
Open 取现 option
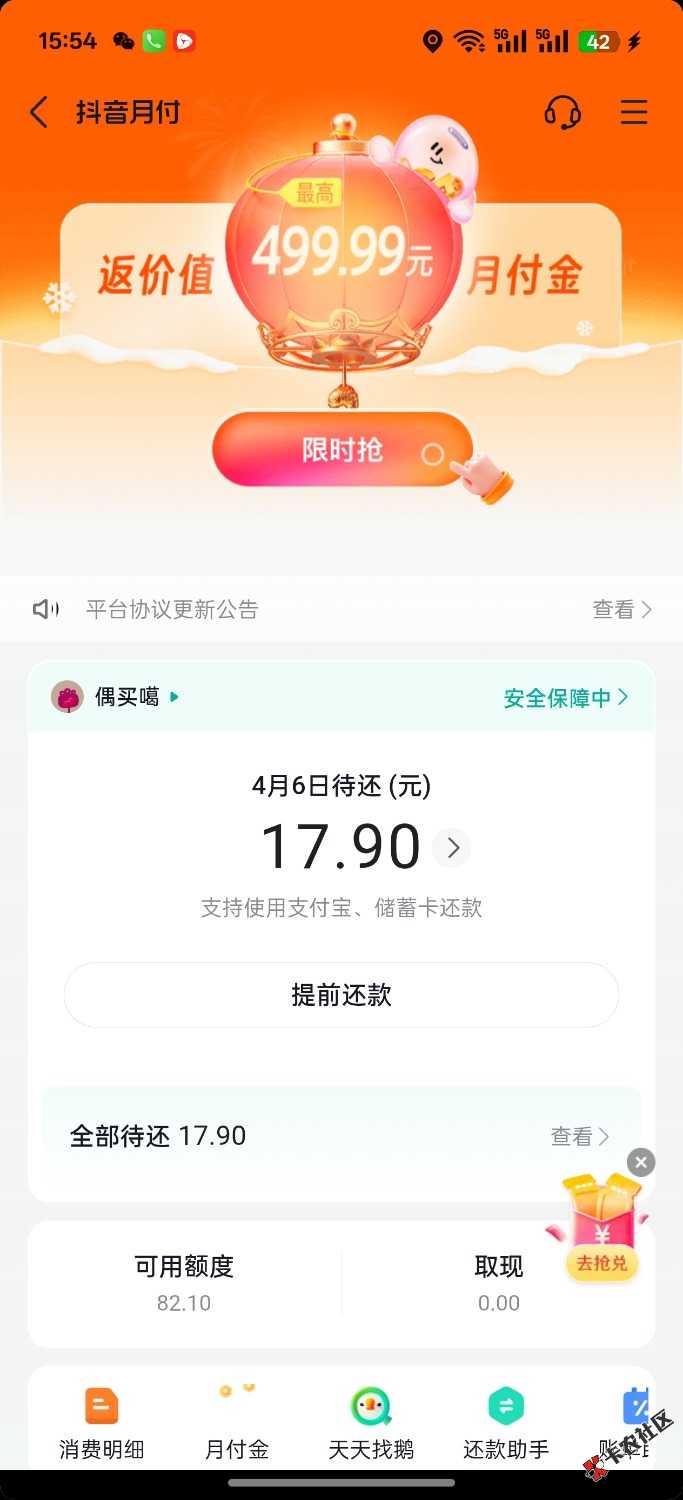498,1283
